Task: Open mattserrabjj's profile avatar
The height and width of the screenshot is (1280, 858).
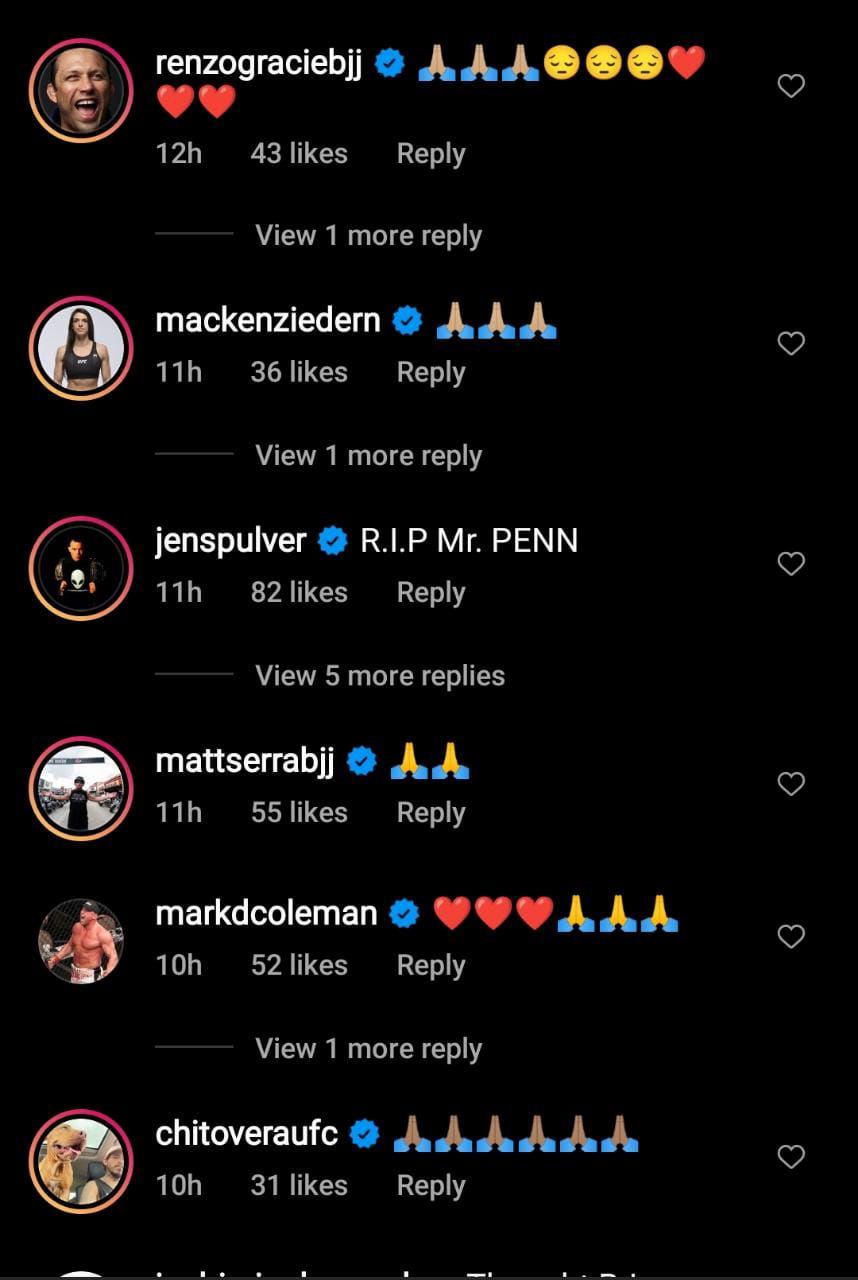Action: [x=81, y=788]
